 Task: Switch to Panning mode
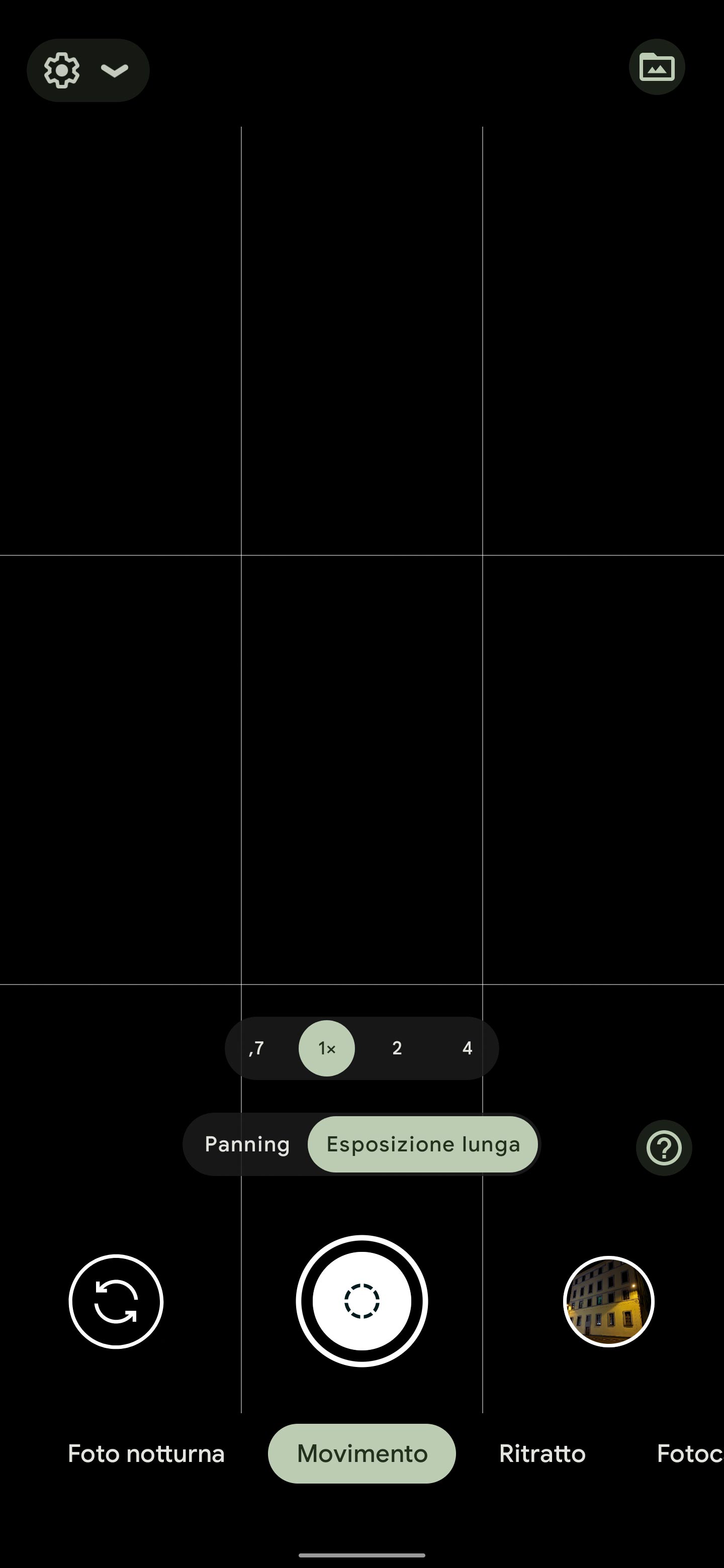tap(247, 1144)
